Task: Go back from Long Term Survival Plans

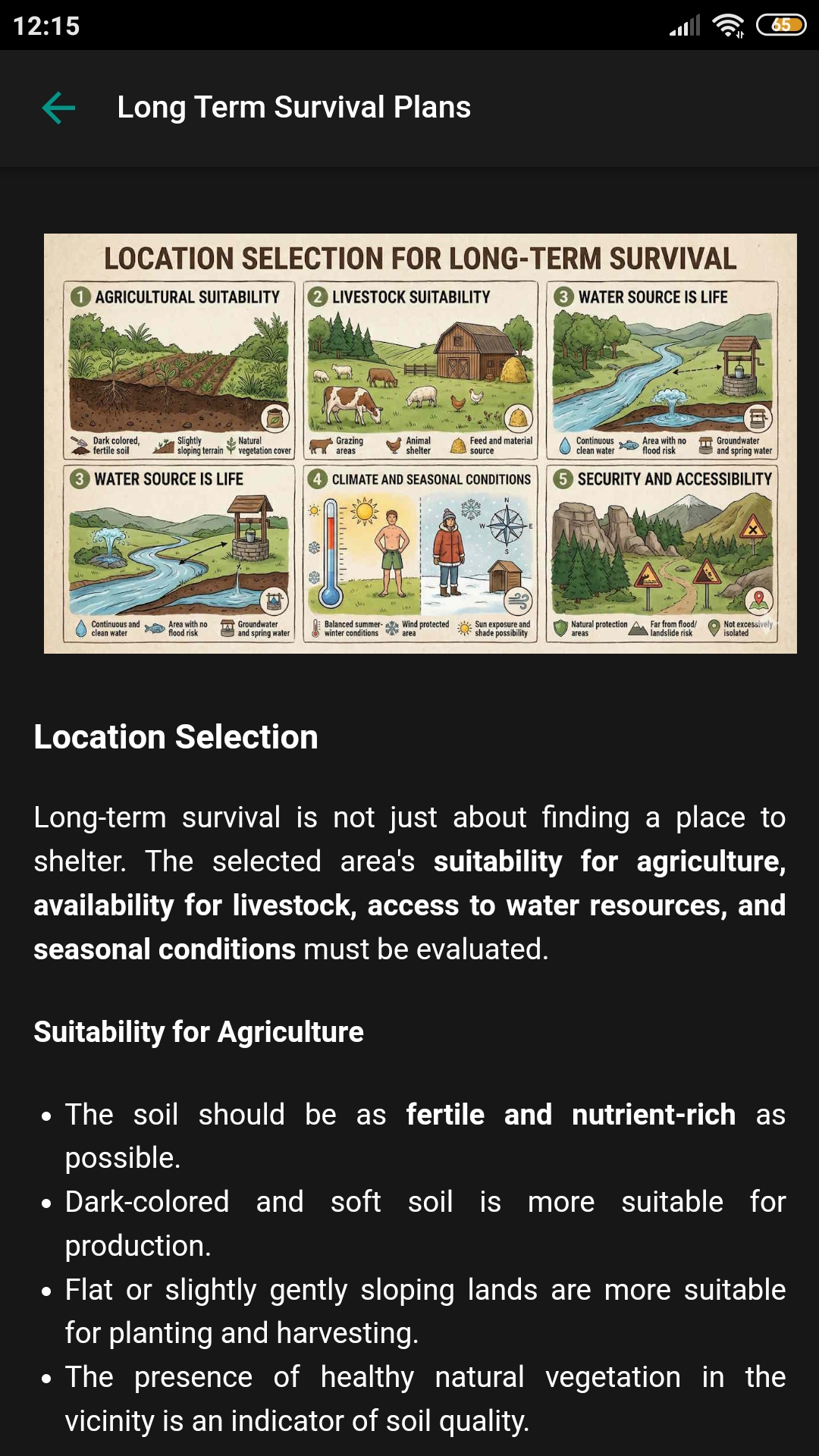Action: tap(58, 108)
